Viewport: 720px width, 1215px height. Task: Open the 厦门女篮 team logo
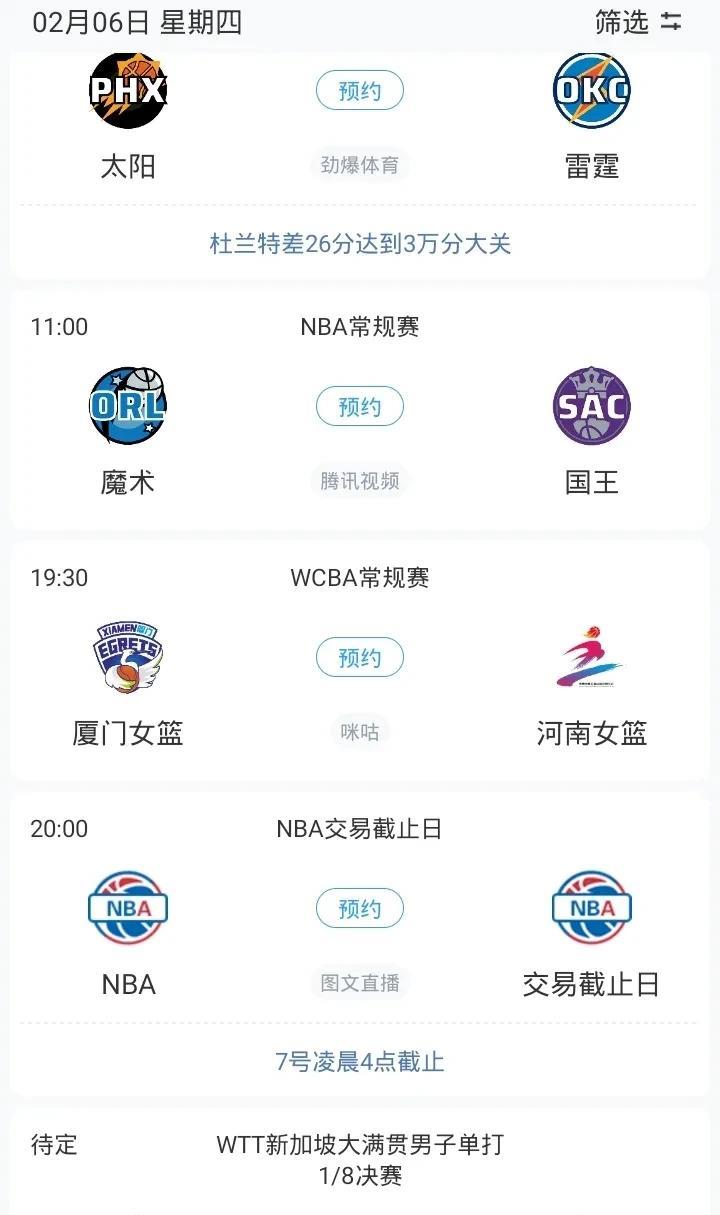pyautogui.click(x=128, y=657)
